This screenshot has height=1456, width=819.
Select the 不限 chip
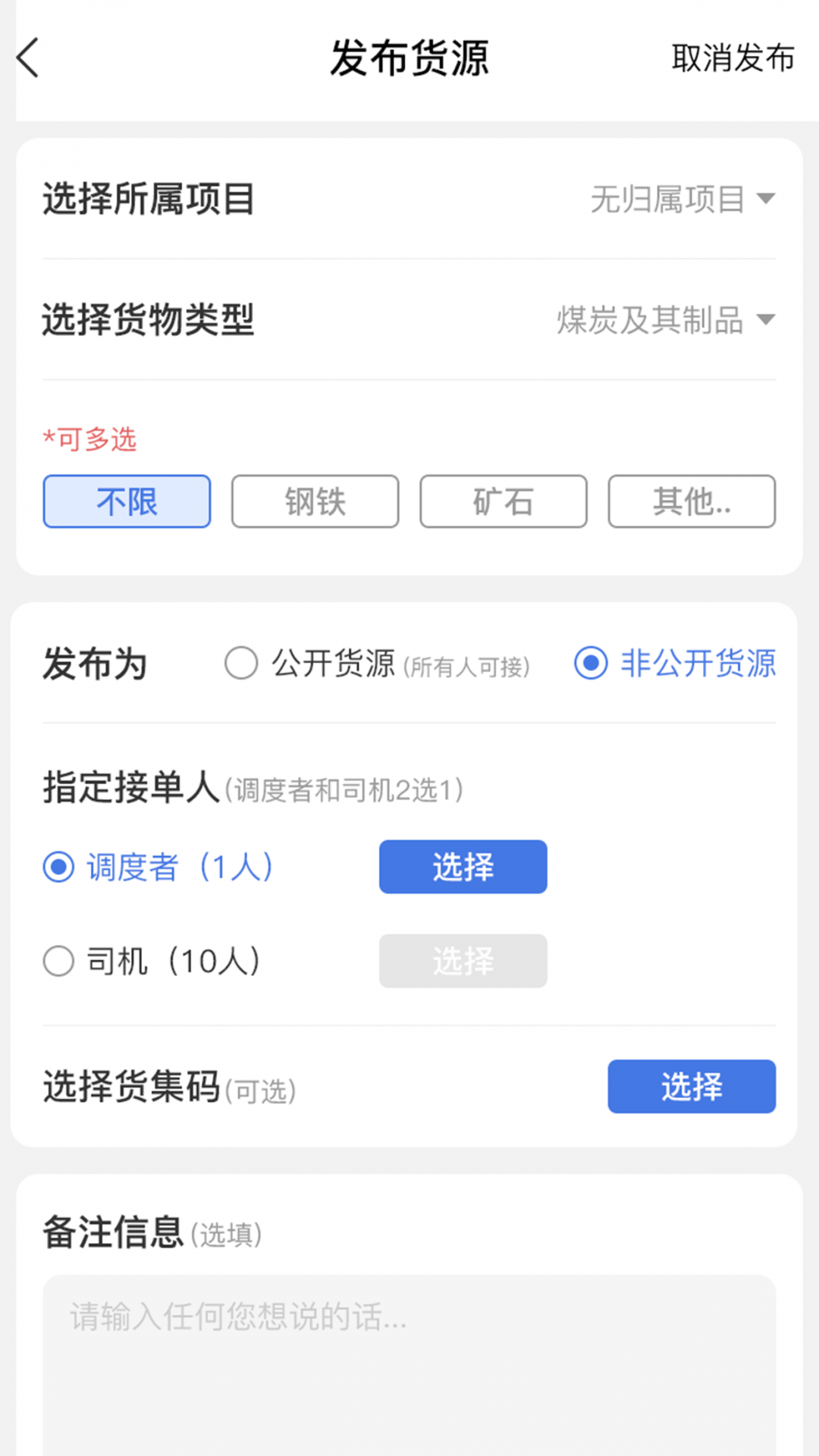point(127,501)
